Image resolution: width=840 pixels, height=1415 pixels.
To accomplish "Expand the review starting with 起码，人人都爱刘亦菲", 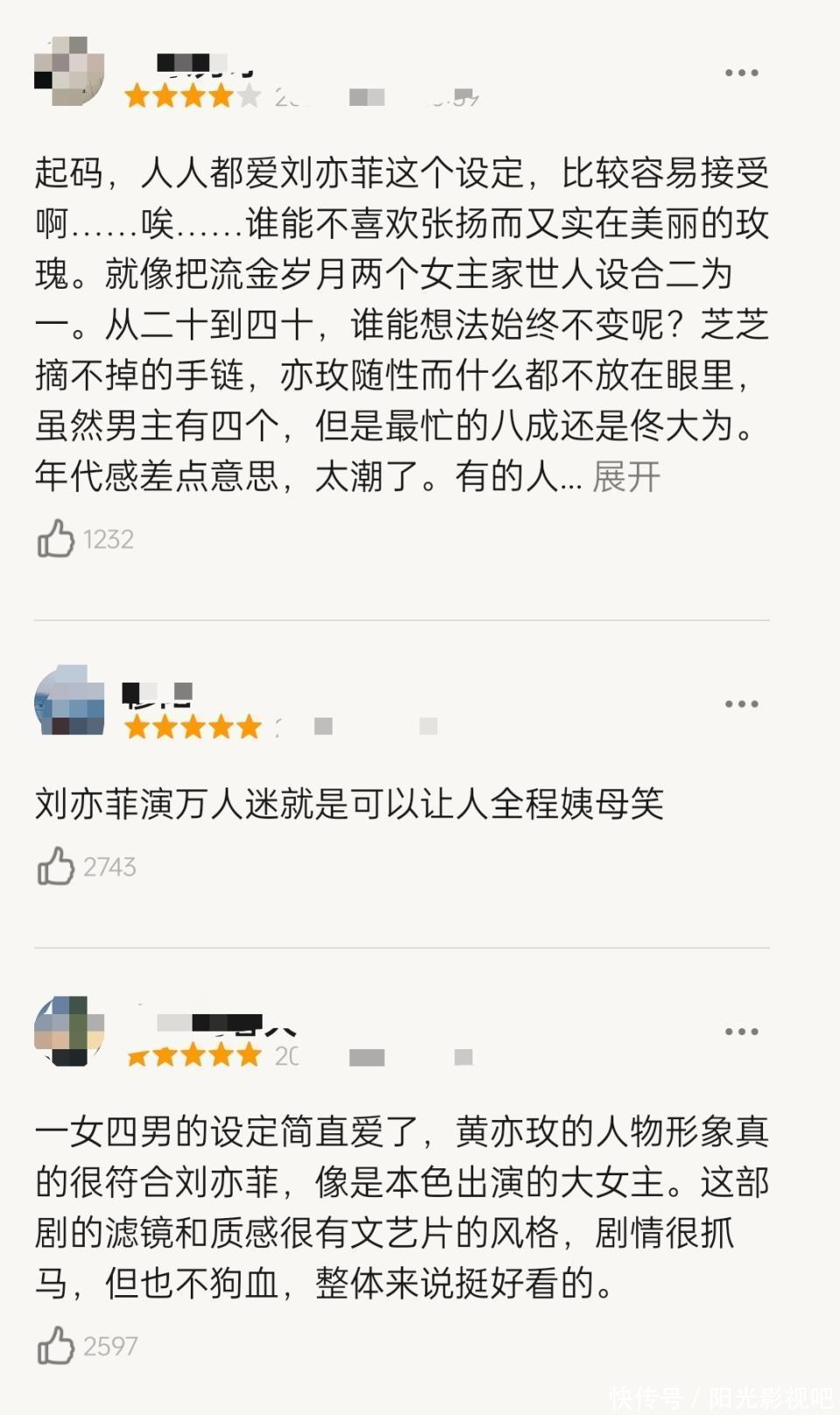I will pyautogui.click(x=626, y=477).
